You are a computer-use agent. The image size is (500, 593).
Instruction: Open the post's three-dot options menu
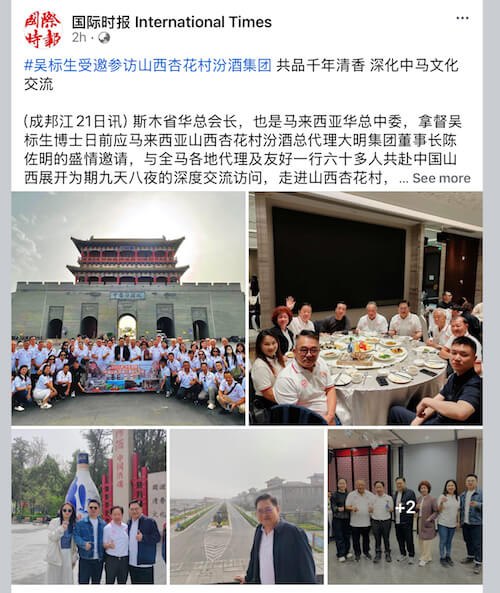462,19
